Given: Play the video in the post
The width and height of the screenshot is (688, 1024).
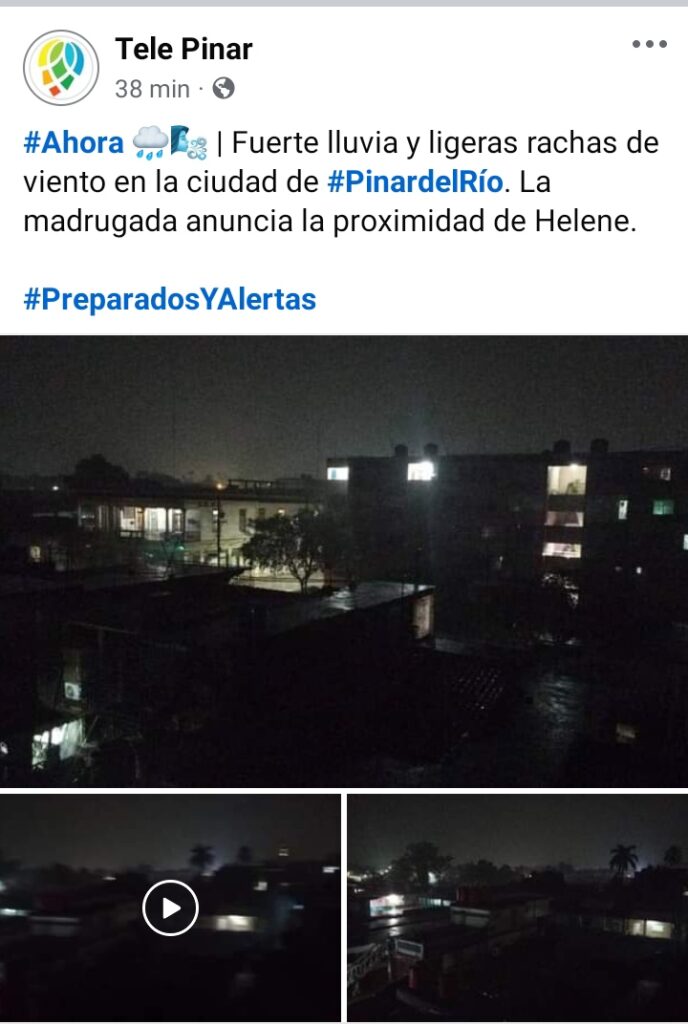Looking at the screenshot, I should coord(170,907).
